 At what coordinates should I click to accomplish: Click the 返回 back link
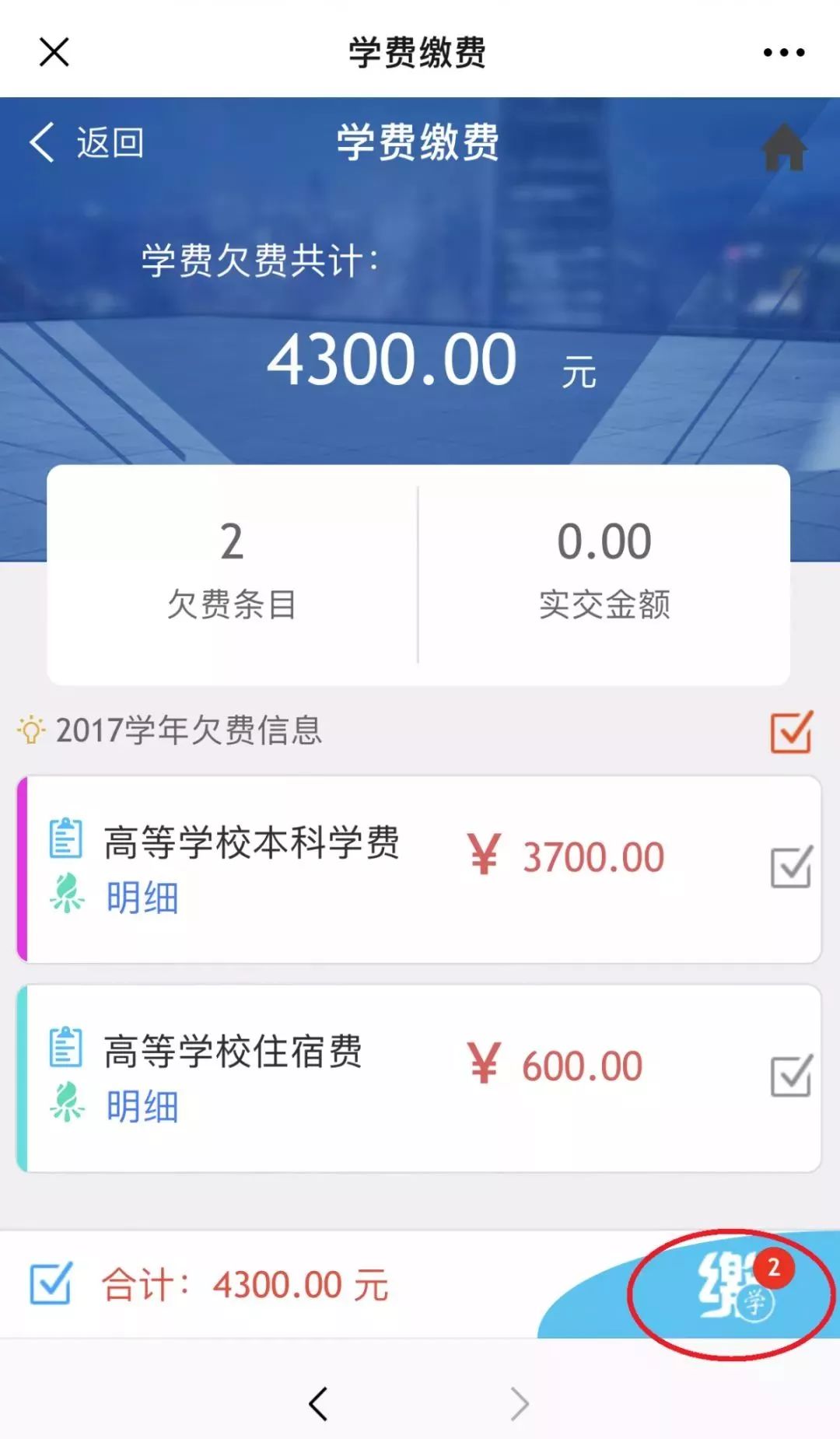pos(107,142)
